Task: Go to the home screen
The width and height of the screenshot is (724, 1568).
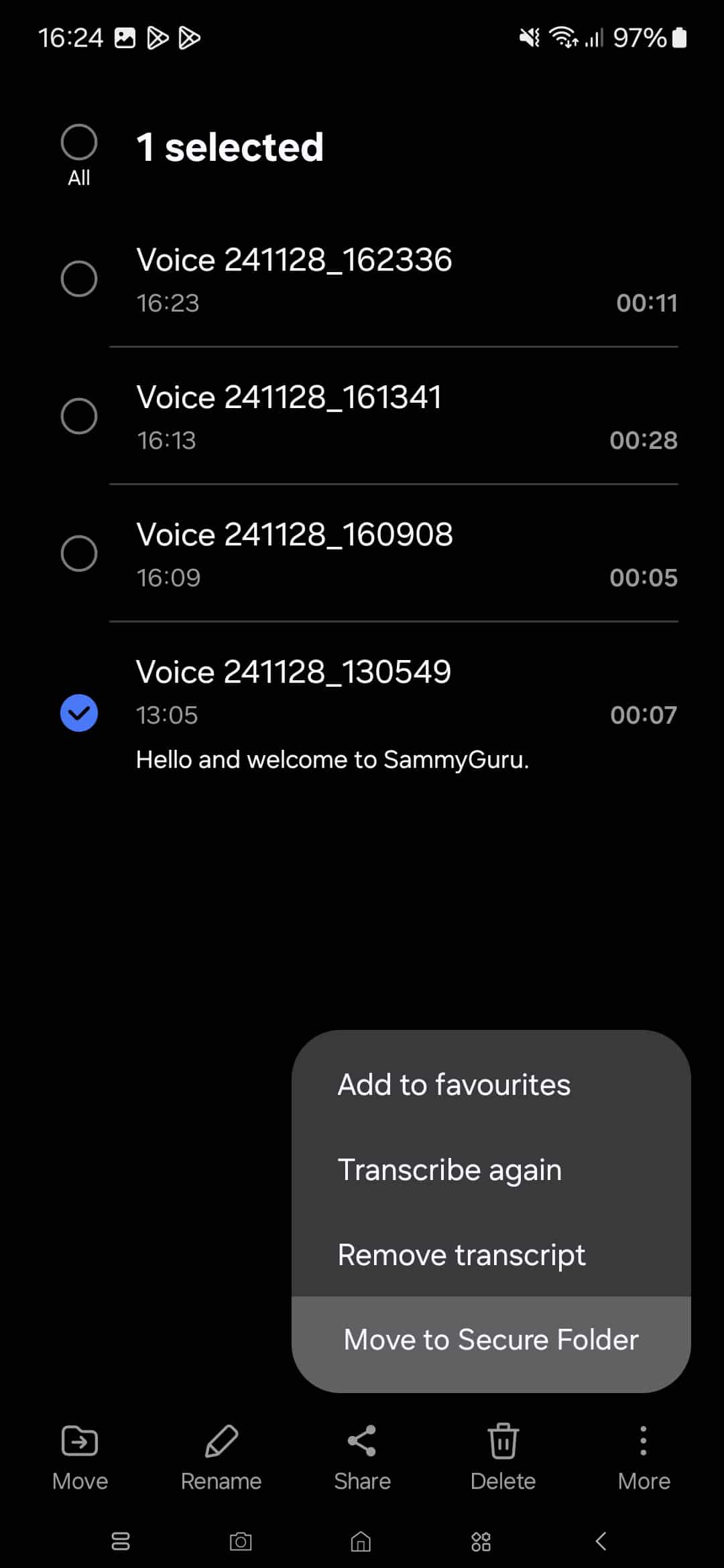Action: click(361, 1541)
